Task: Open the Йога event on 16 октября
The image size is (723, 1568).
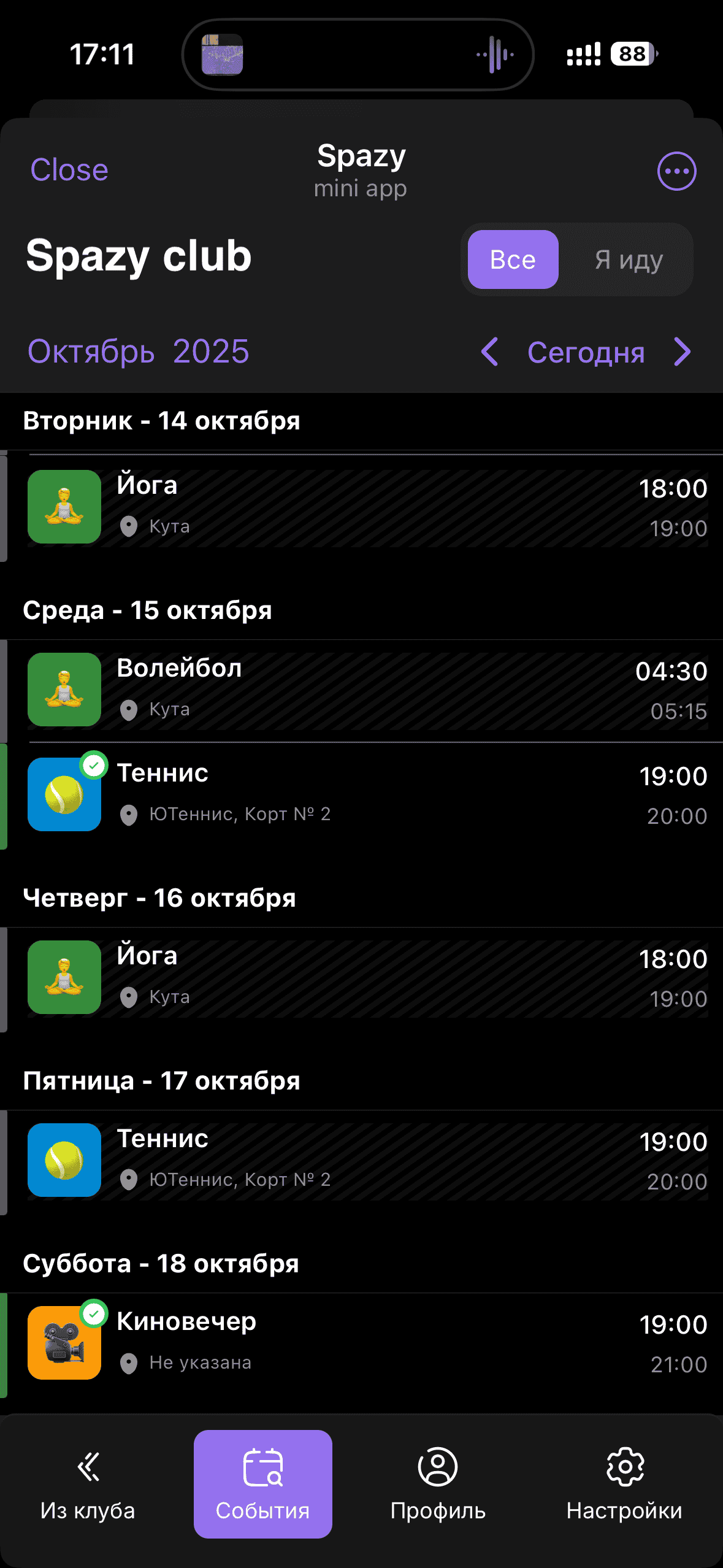Action: pos(368,977)
